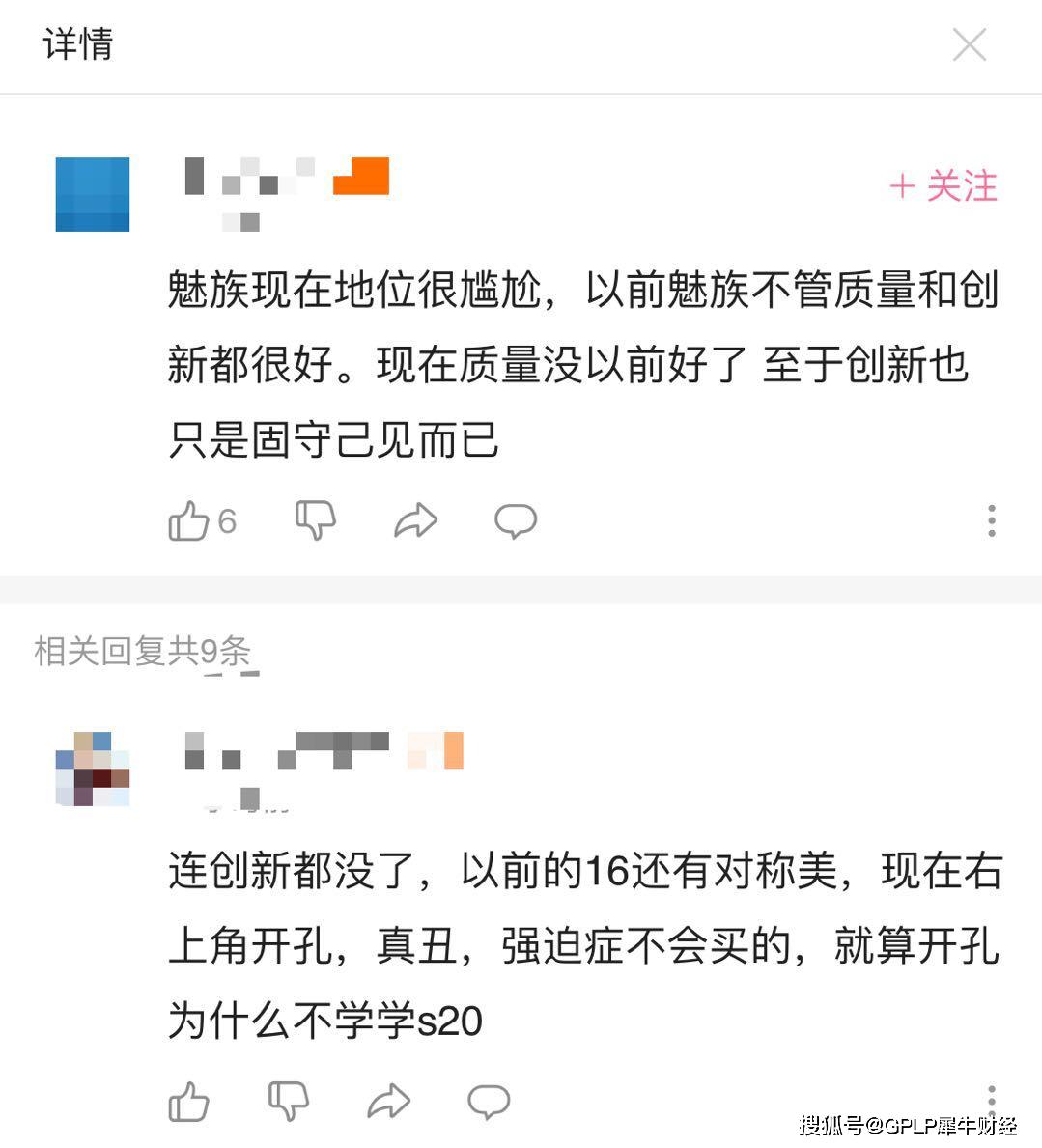Reply to the 魅族现在地位很尴尬 comment
The height and width of the screenshot is (1148, 1042).
coord(516,521)
